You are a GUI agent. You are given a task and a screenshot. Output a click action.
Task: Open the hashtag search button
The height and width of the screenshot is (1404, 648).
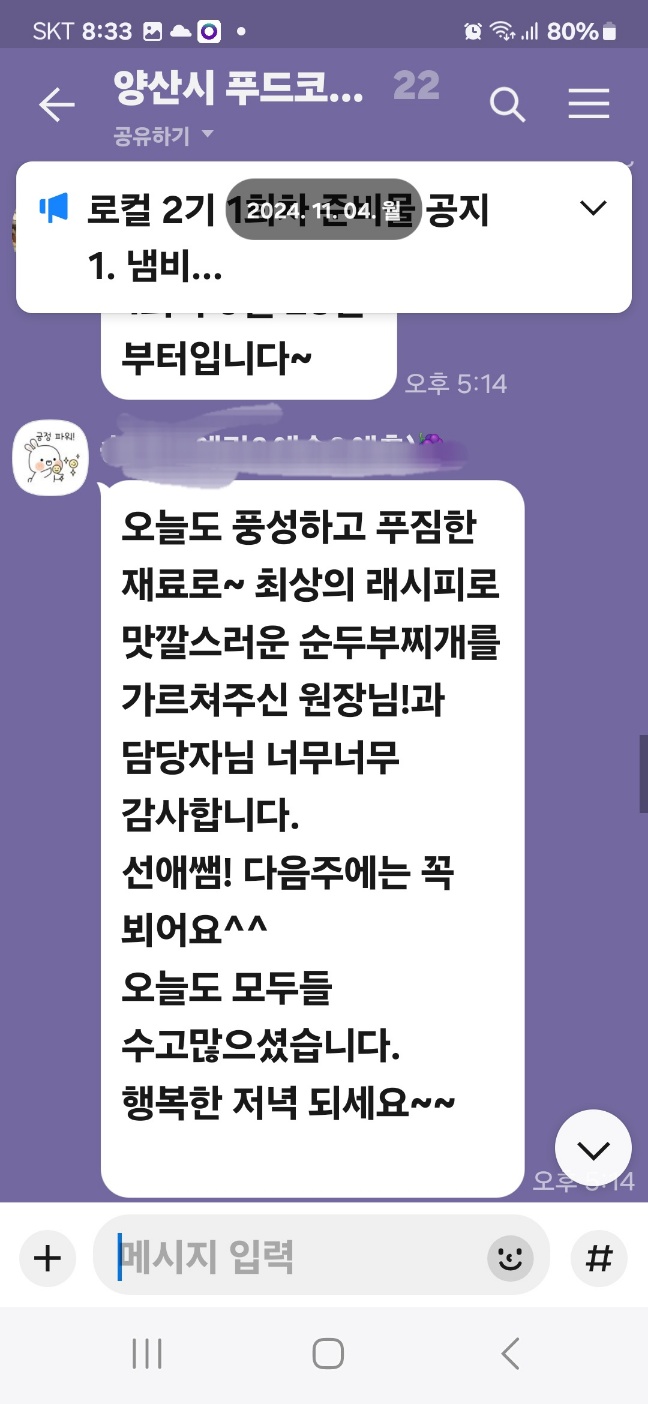tap(598, 1257)
